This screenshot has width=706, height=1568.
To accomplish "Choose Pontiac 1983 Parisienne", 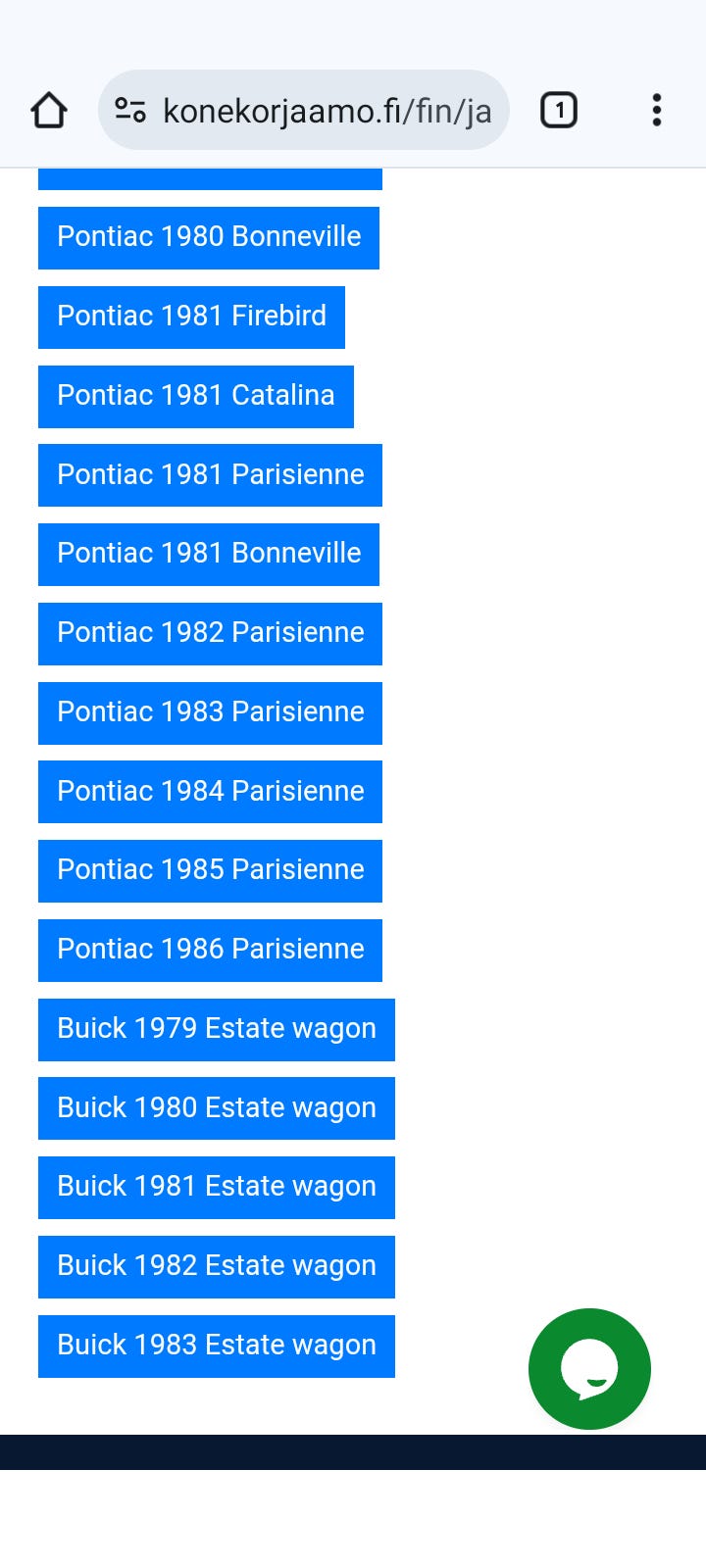I will pos(210,712).
